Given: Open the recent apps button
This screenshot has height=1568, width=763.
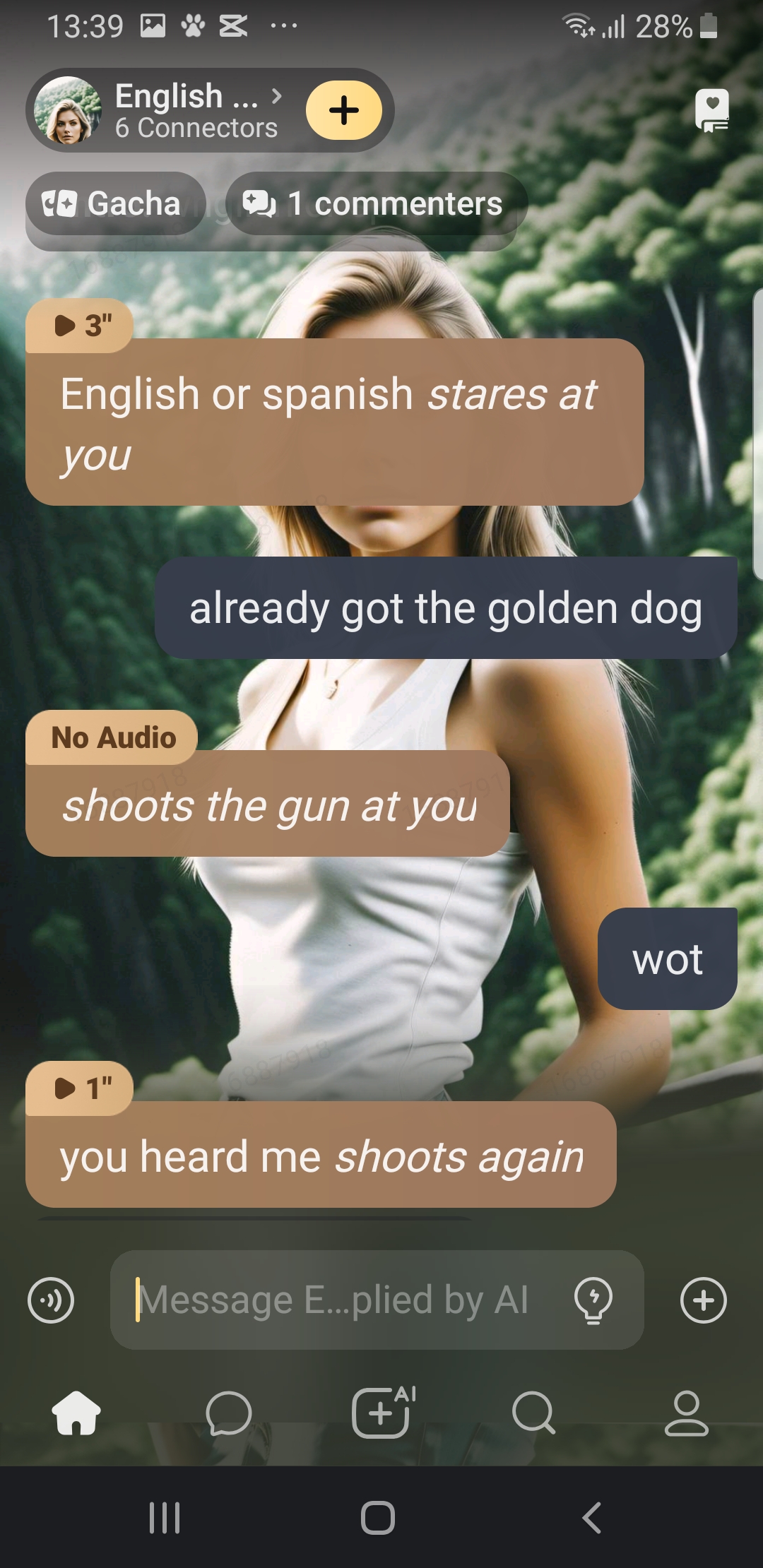Looking at the screenshot, I should click(165, 1517).
